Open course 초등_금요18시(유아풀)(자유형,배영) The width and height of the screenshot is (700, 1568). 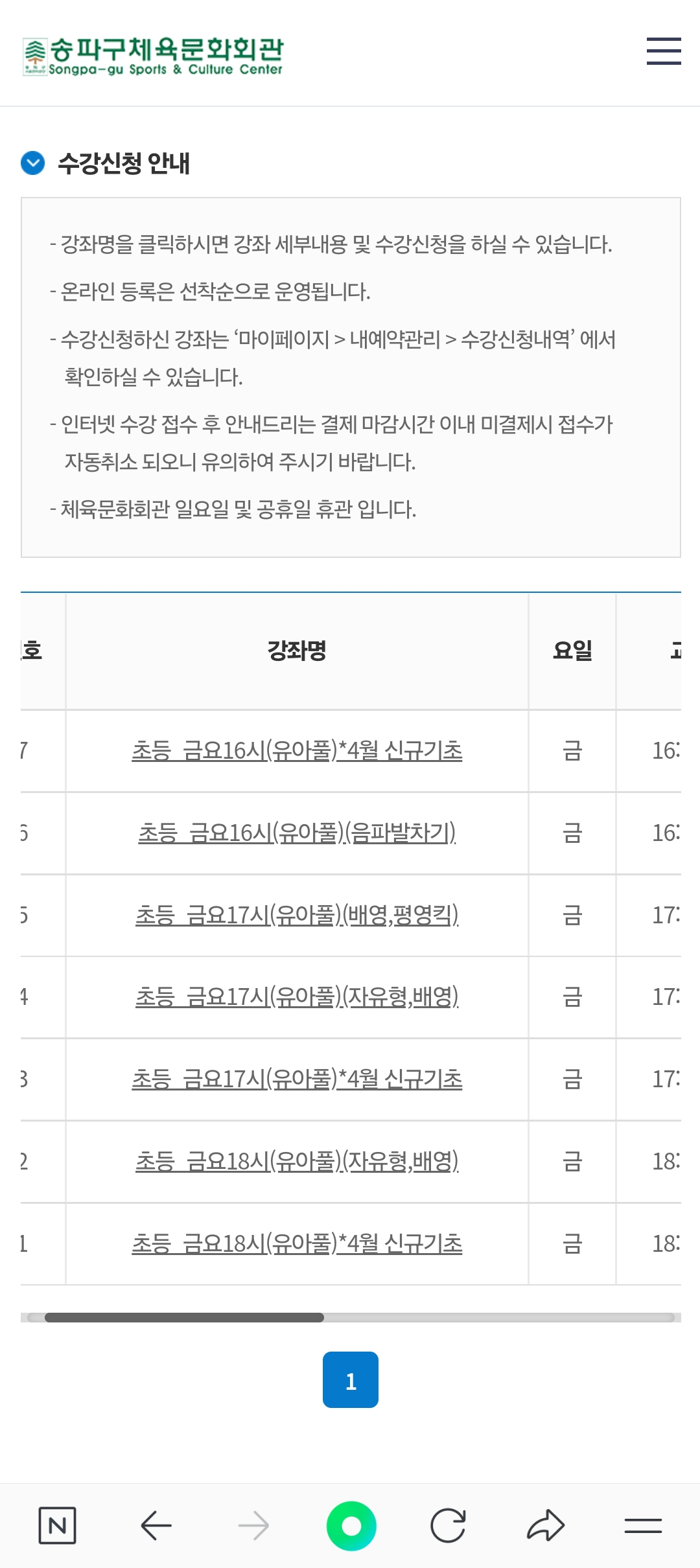click(x=297, y=1162)
